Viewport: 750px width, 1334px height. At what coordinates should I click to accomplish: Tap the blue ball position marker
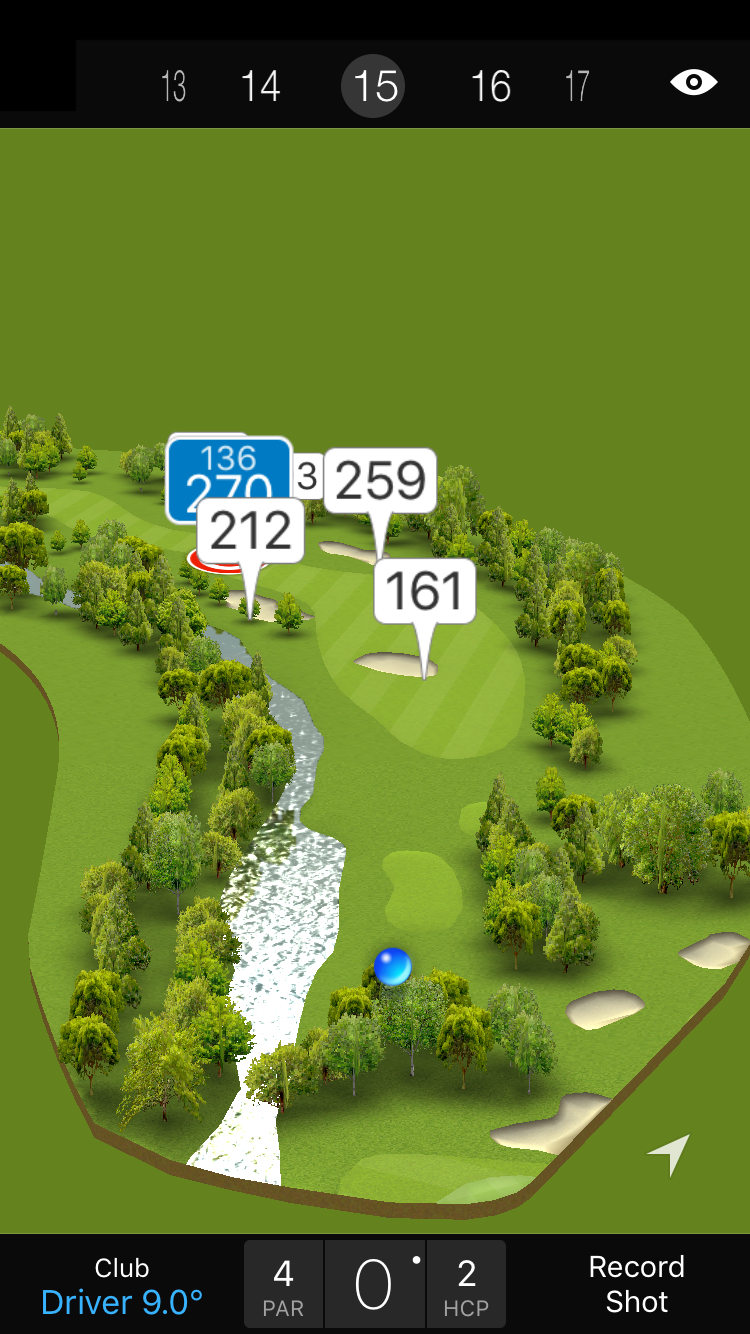click(393, 967)
